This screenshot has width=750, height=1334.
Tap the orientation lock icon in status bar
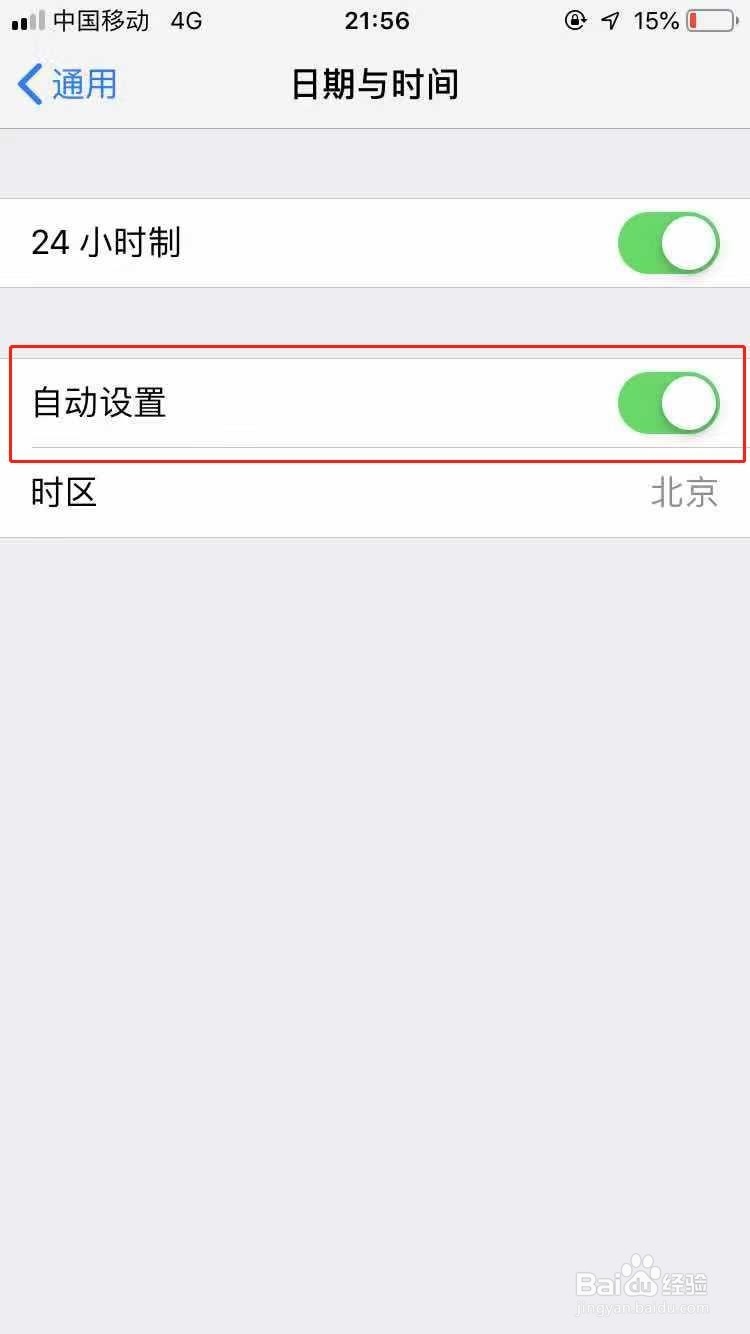click(575, 21)
